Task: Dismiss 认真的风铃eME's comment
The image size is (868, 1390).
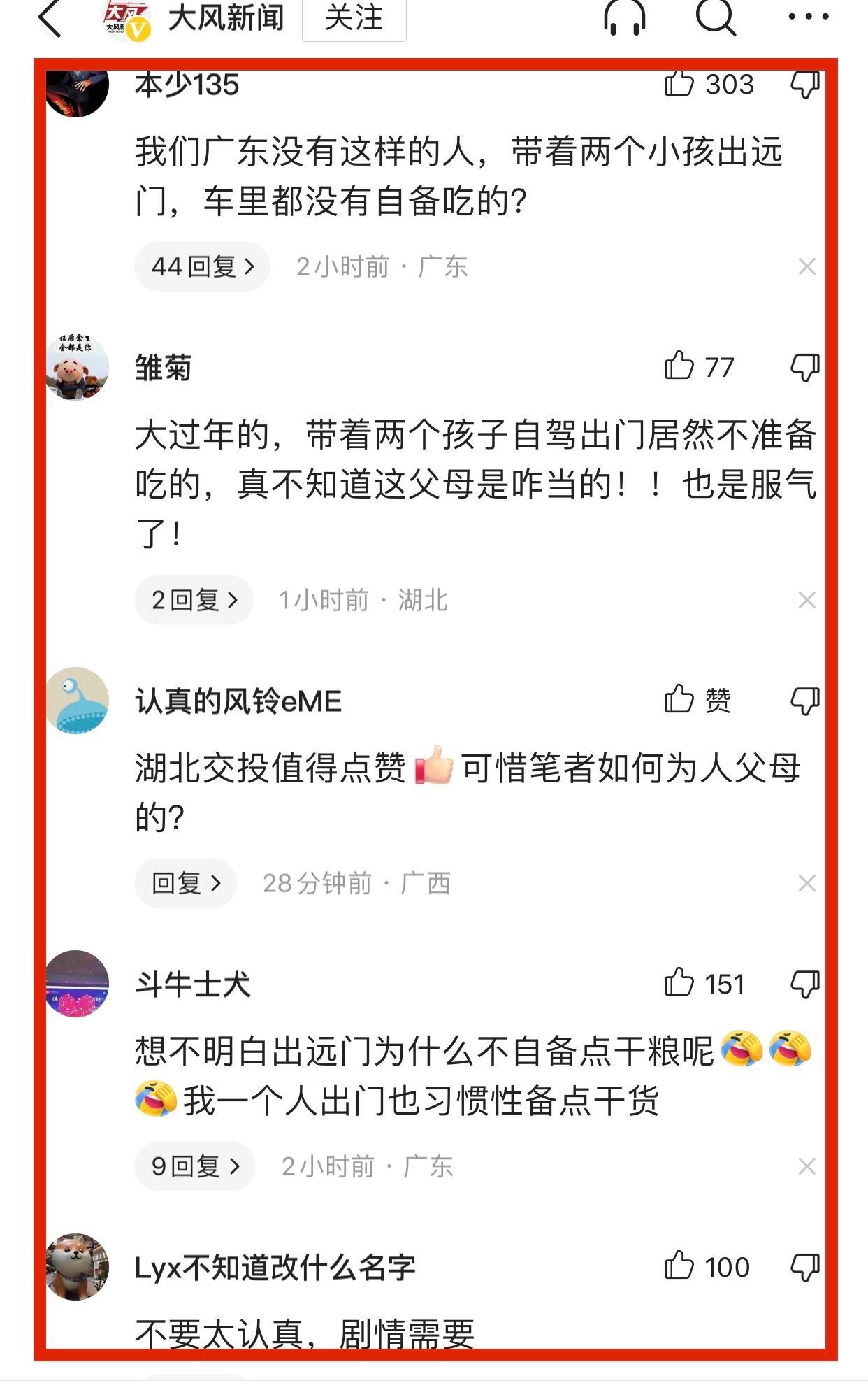Action: click(806, 883)
